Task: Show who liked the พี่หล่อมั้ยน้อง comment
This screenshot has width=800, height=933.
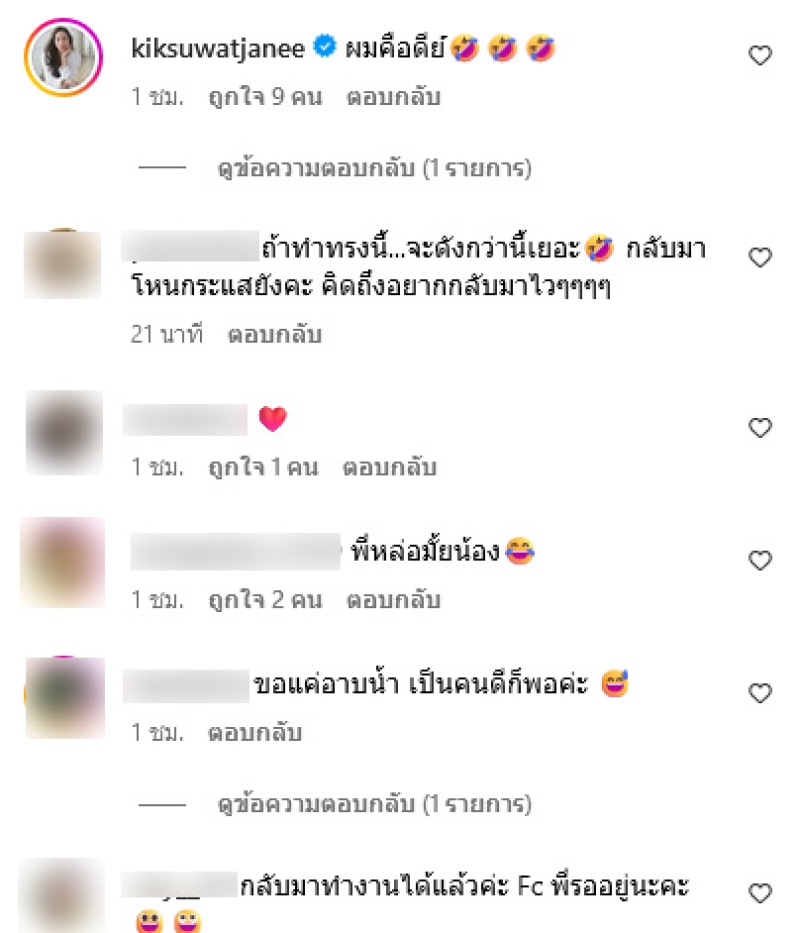Action: coord(265,601)
